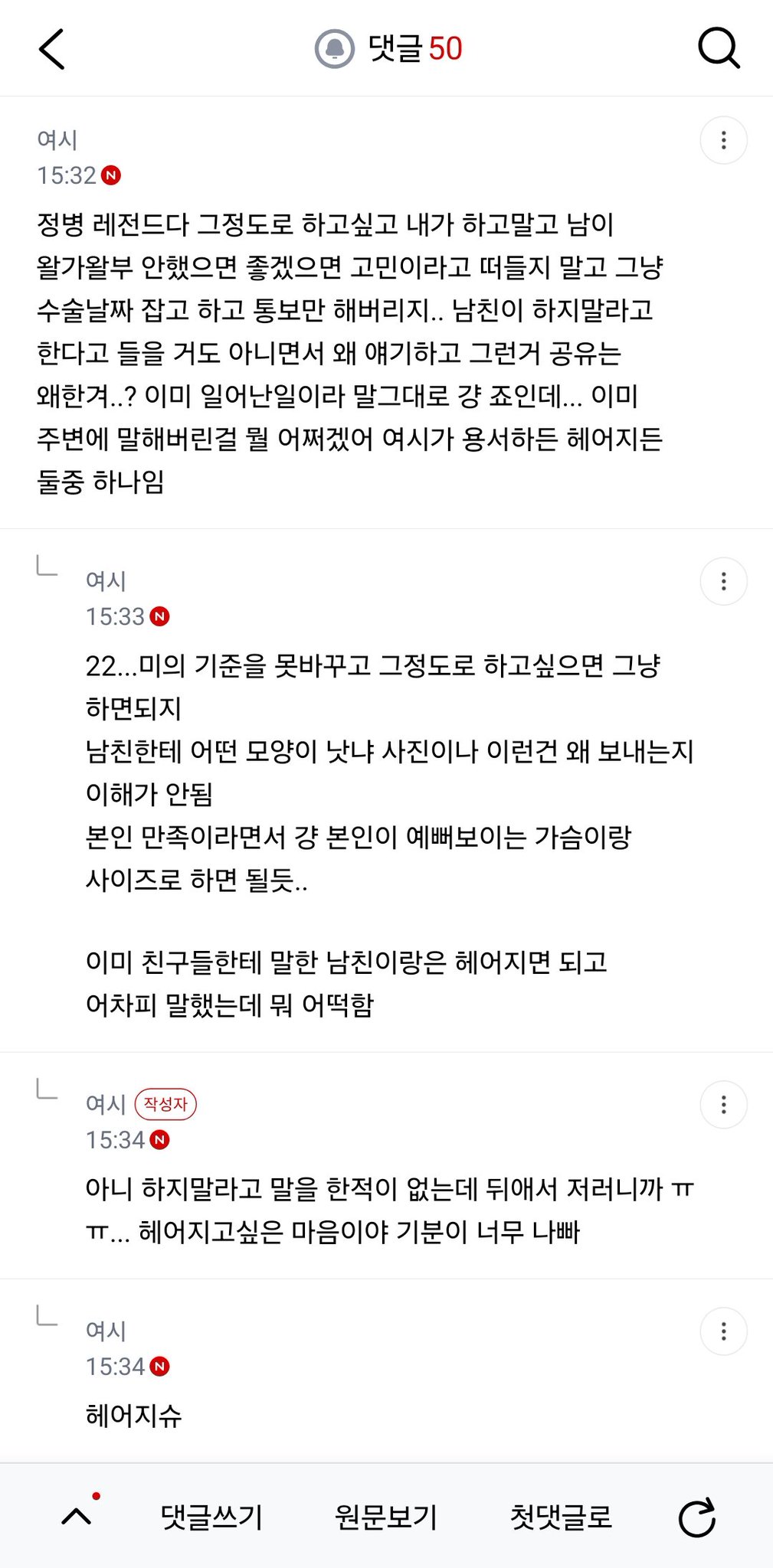This screenshot has height=1568, width=773.
Task: Tap 댓글쓰기 to write a comment
Action: click(x=211, y=1516)
